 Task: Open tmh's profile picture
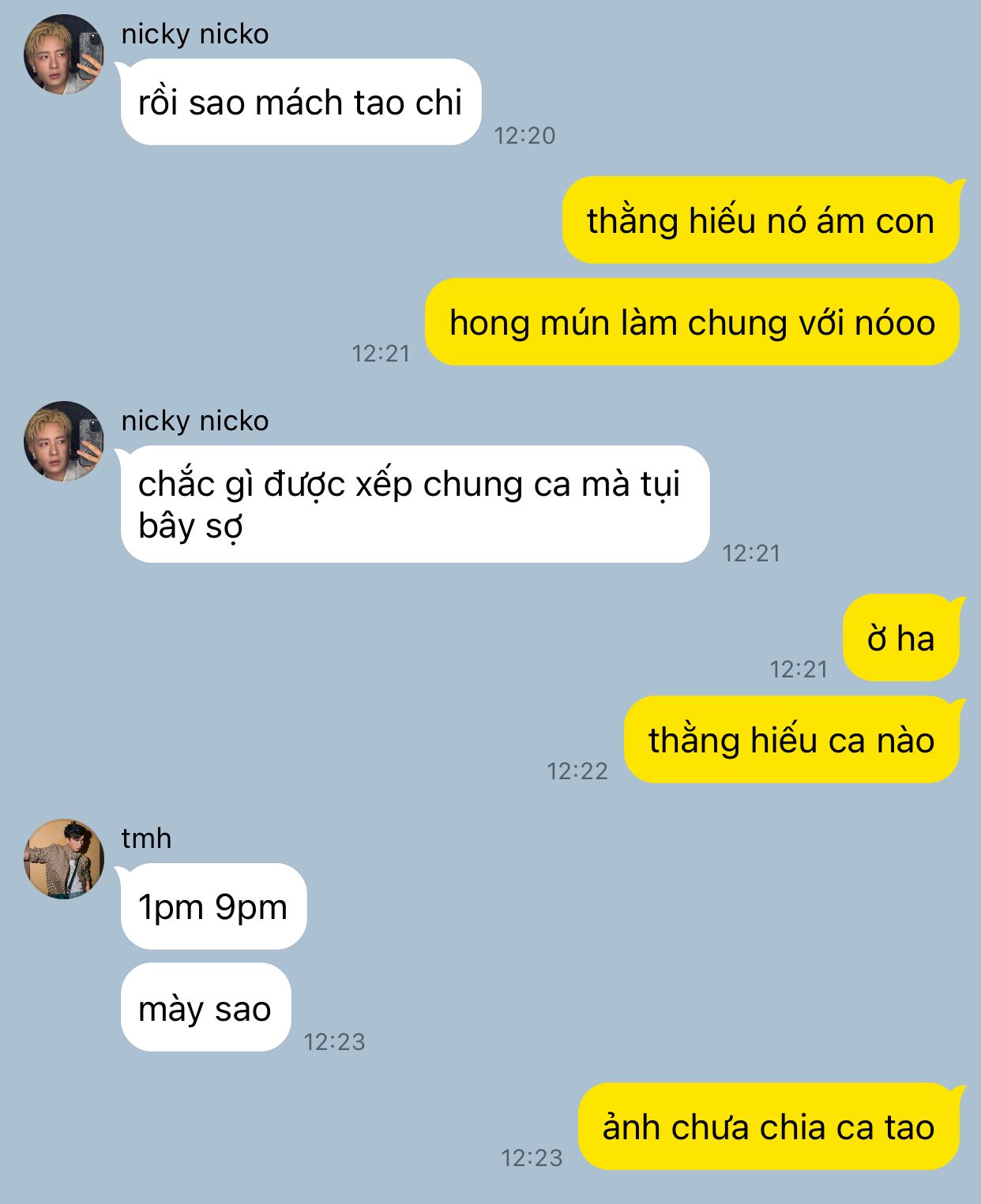[64, 859]
